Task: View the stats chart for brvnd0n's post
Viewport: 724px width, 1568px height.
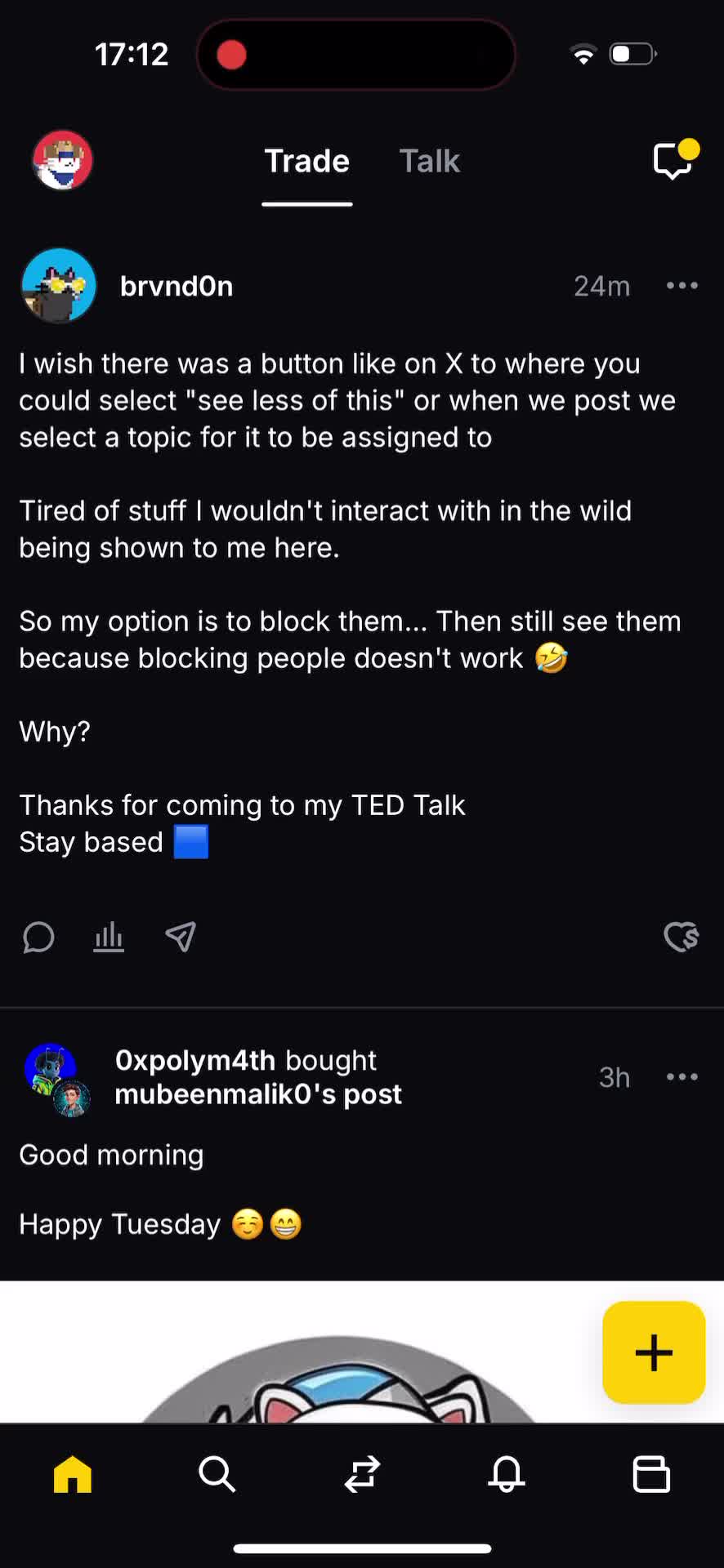Action: [x=109, y=938]
